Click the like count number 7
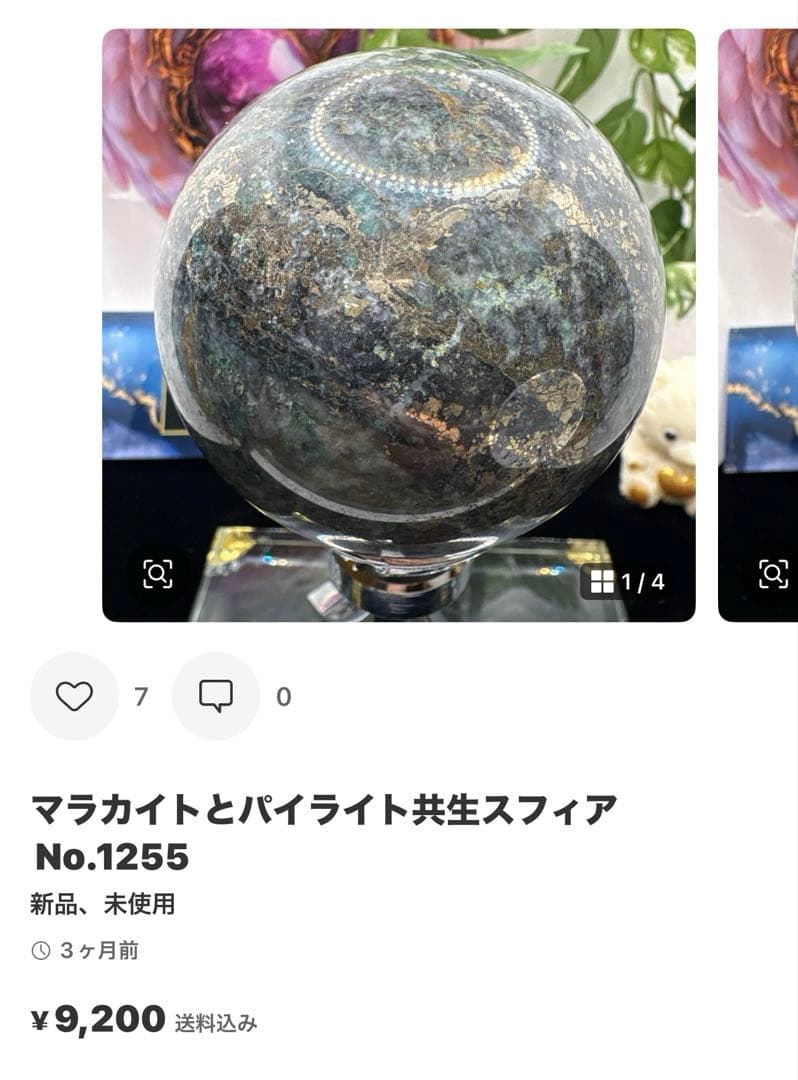 click(x=141, y=693)
